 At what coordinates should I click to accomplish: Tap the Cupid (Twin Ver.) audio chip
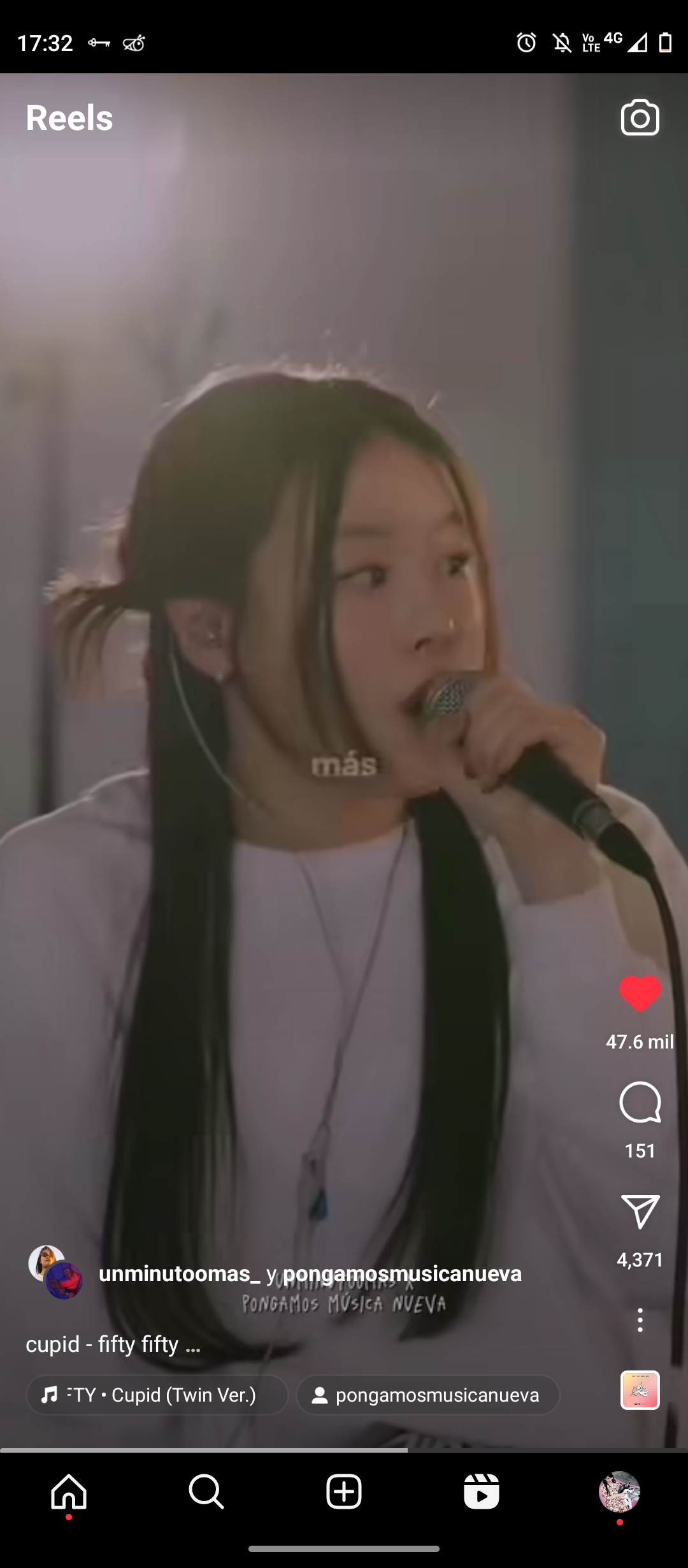point(157,1395)
